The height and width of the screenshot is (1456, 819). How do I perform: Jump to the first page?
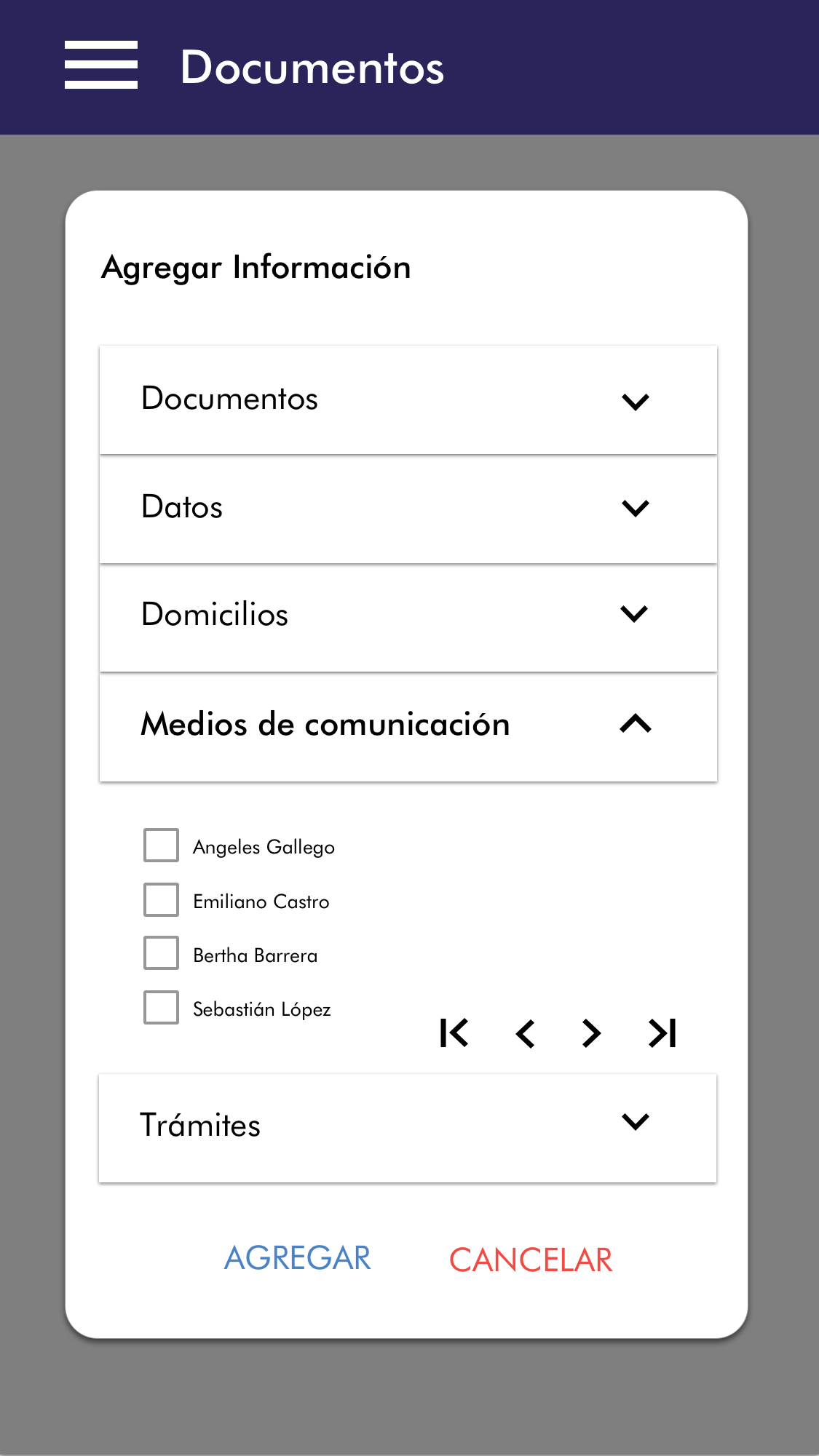[454, 1033]
